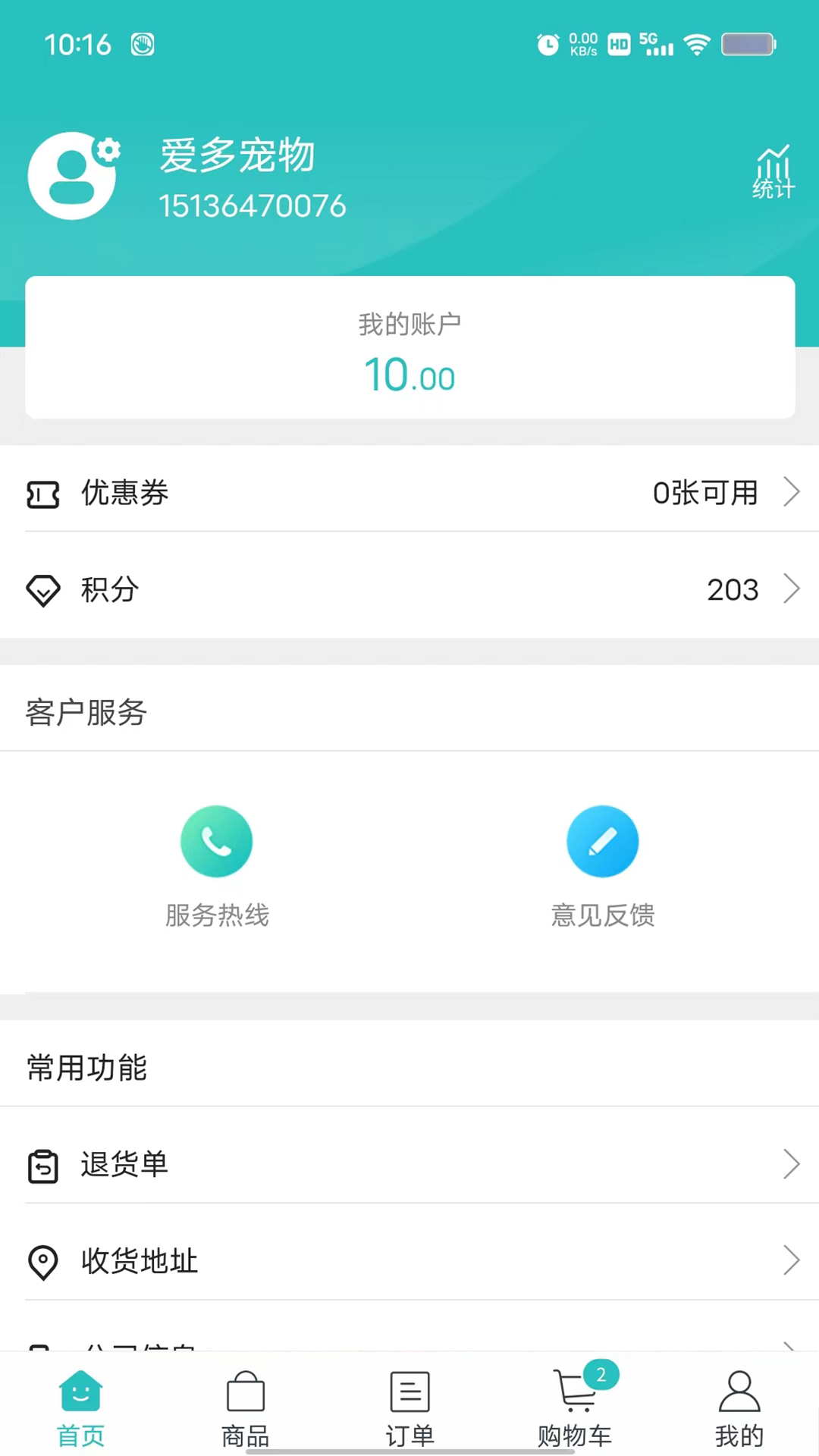Tap the 积分 points diamond icon
This screenshot has height=1456, width=819.
(43, 590)
